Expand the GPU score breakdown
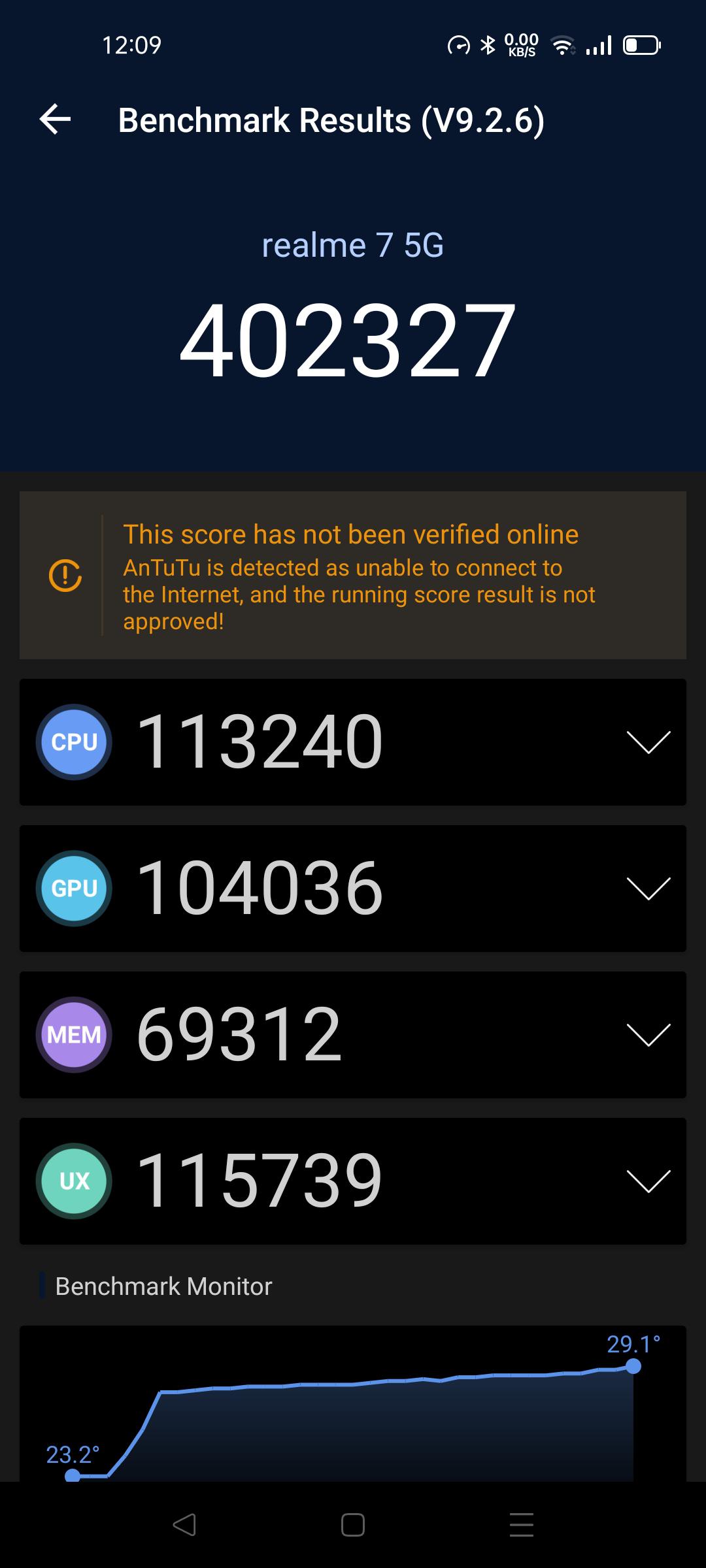Screen dimensions: 706x1568 (x=648, y=889)
